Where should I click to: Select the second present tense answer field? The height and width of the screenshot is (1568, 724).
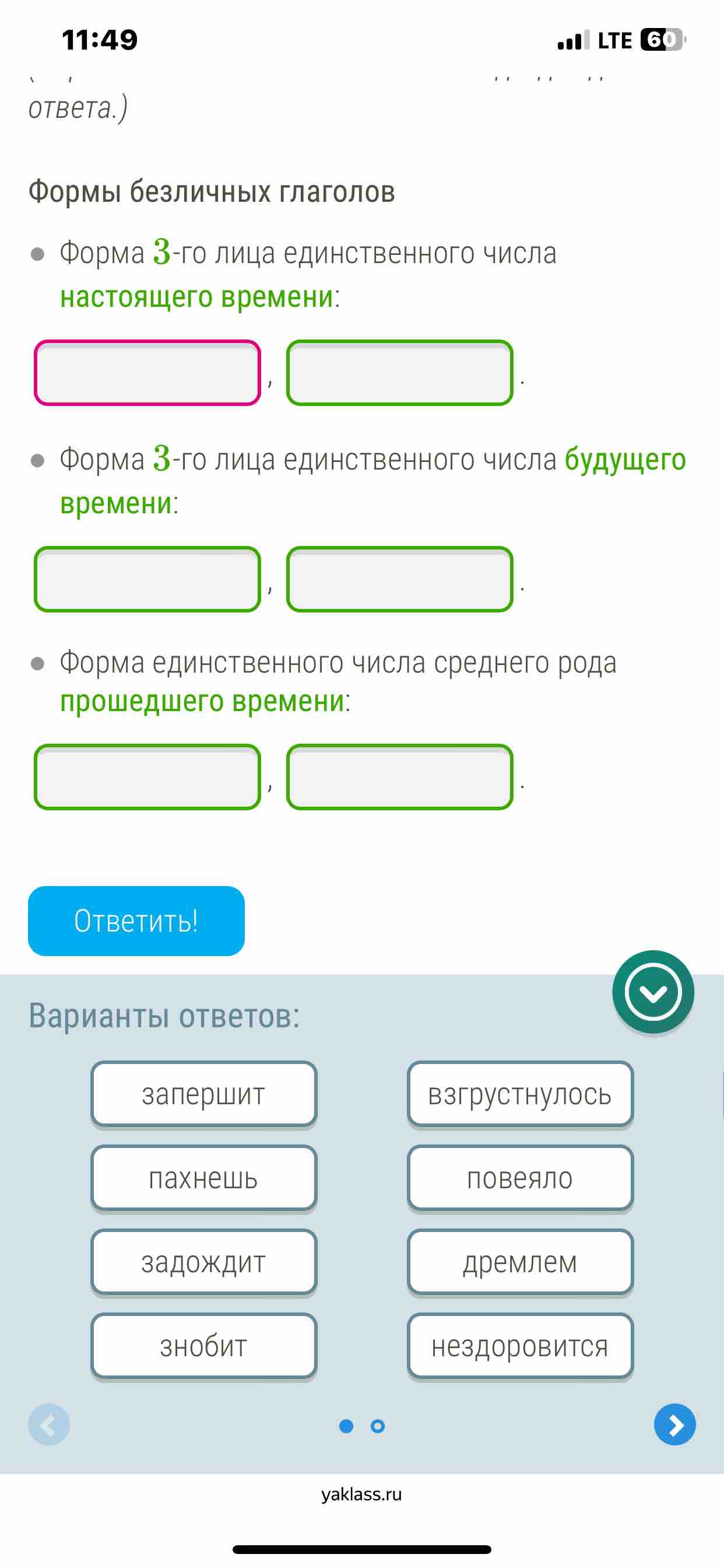tap(400, 373)
